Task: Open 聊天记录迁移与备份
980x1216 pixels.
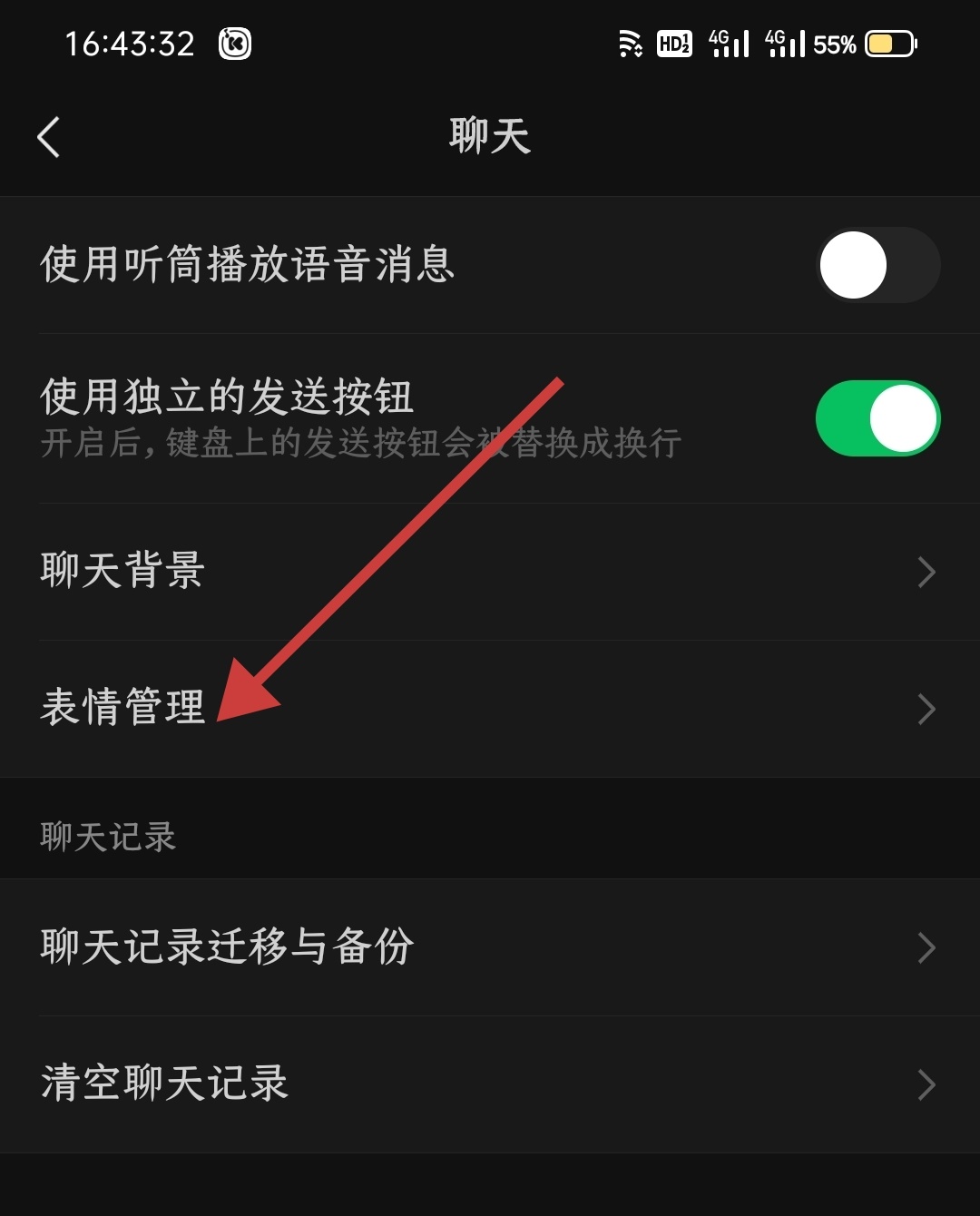Action: click(490, 947)
